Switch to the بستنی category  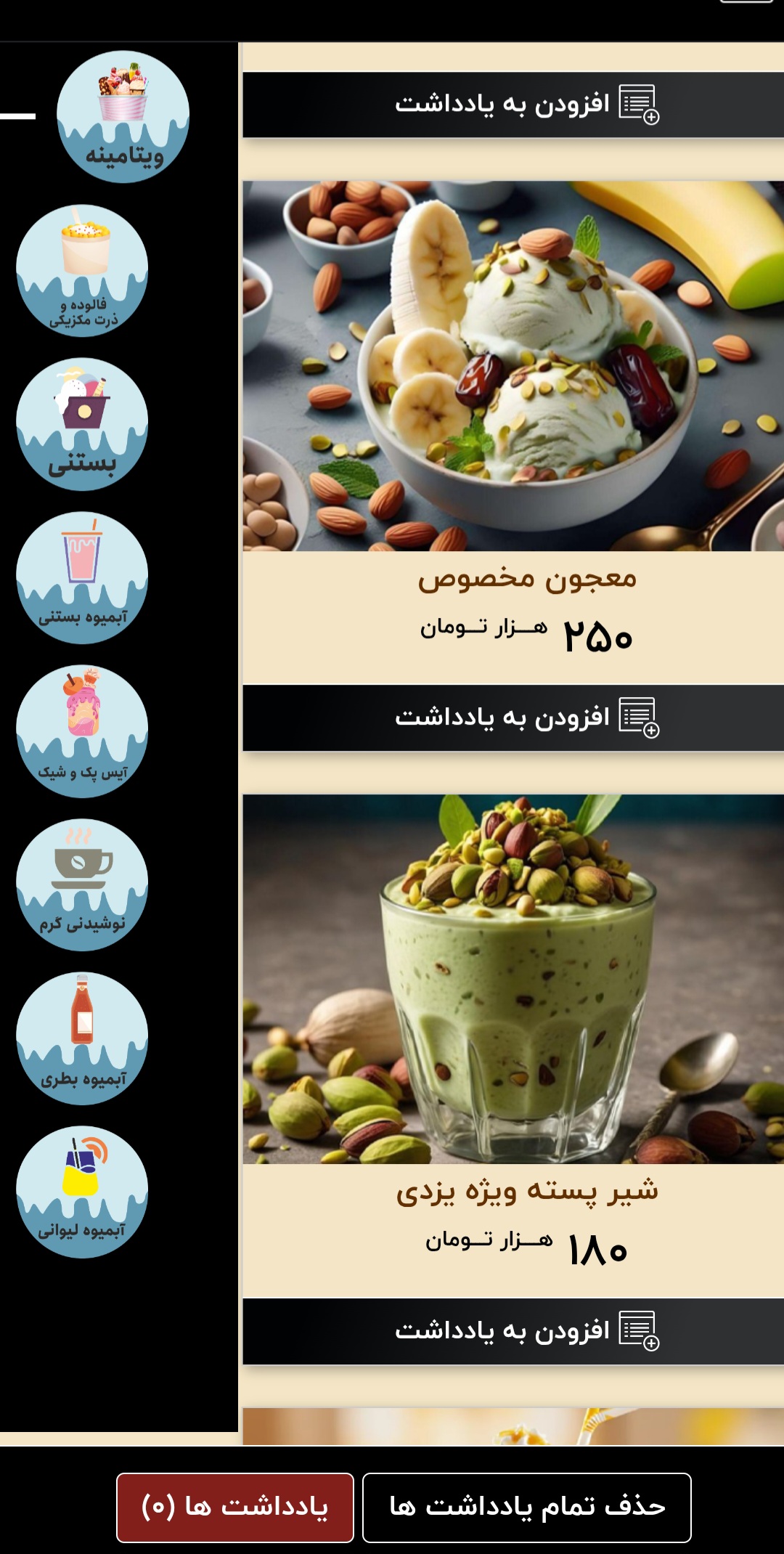(x=82, y=424)
